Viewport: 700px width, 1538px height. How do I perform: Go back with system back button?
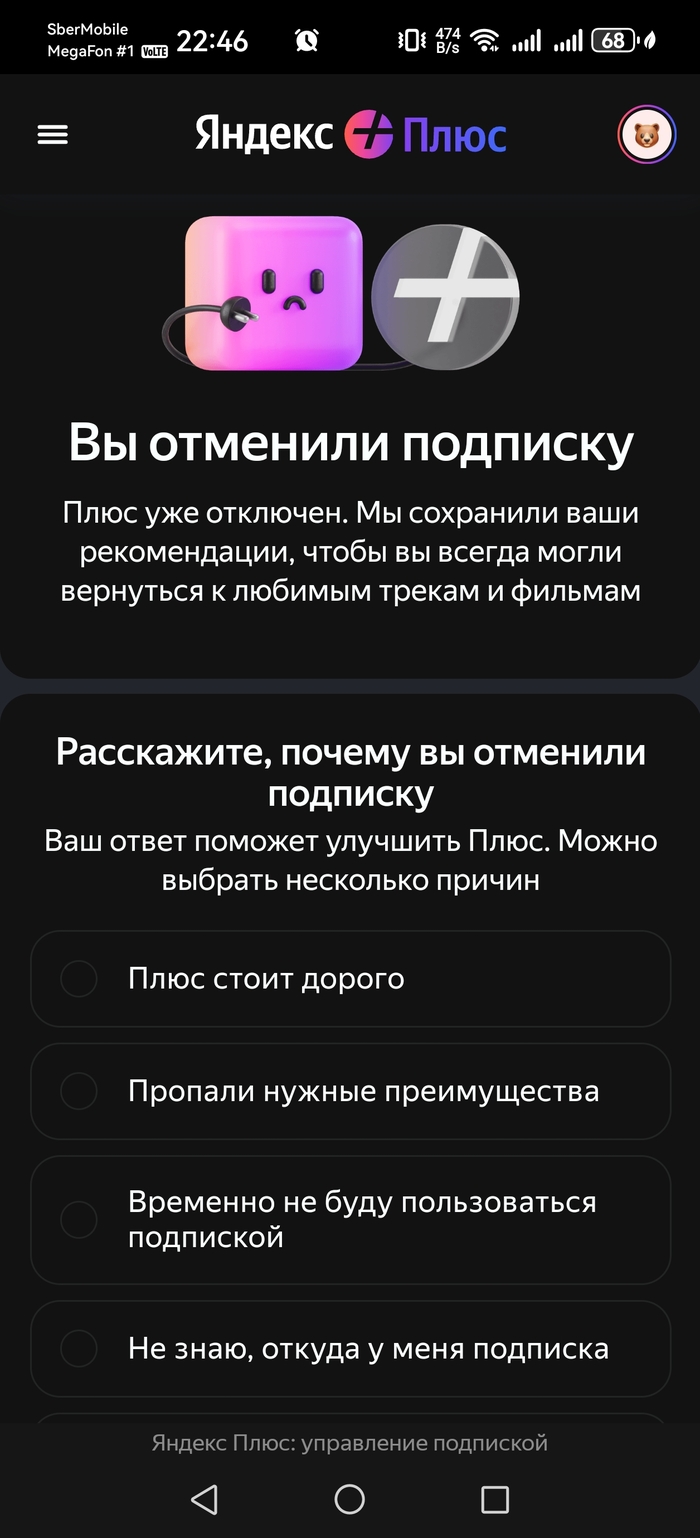pos(204,1498)
